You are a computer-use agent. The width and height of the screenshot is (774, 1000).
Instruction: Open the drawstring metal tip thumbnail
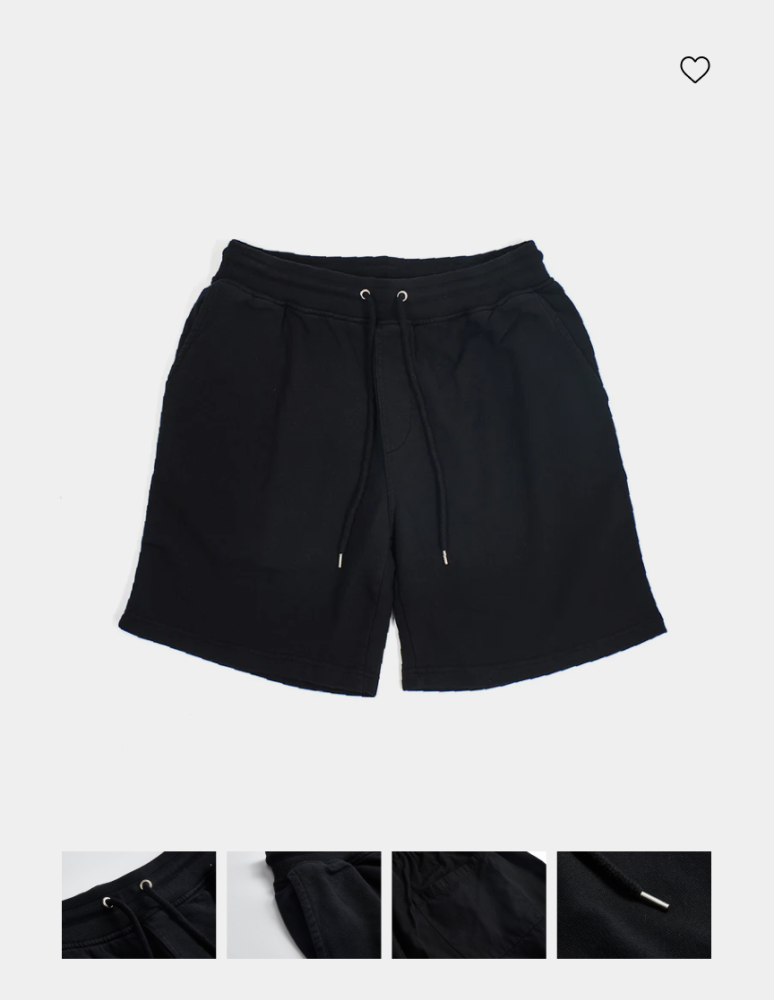(x=634, y=904)
